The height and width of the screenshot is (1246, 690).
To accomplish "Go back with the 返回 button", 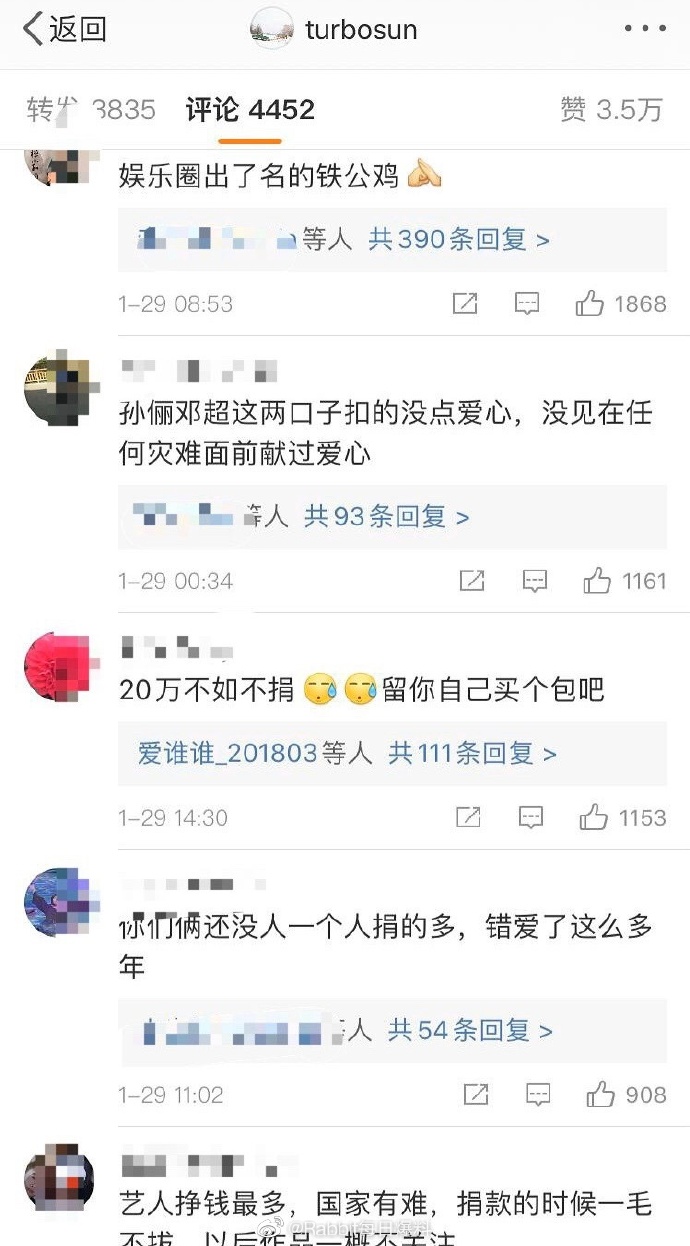I will [64, 30].
